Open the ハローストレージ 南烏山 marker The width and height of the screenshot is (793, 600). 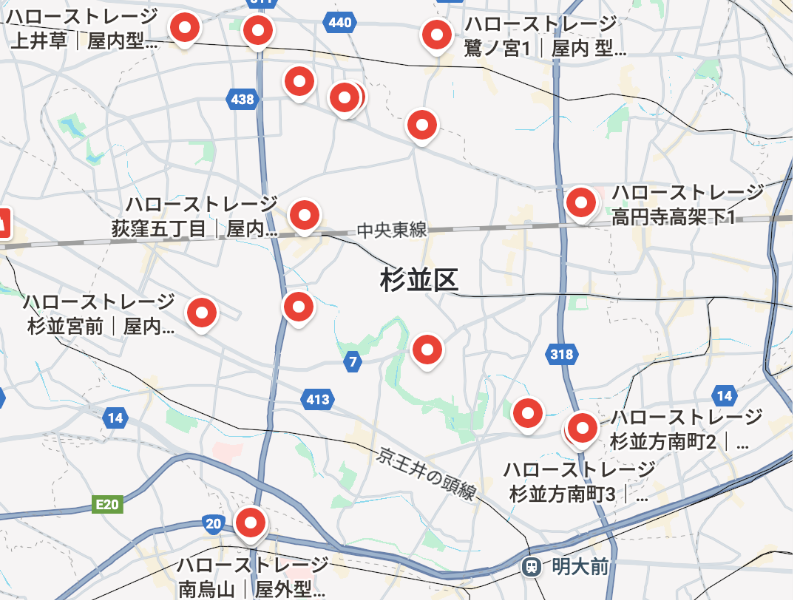click(x=249, y=522)
